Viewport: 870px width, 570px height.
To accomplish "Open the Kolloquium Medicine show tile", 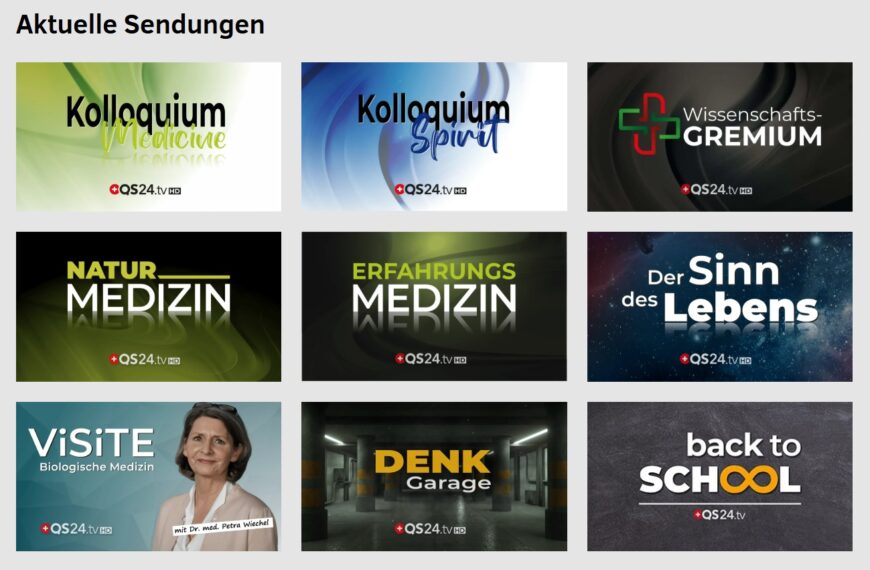I will pyautogui.click(x=148, y=136).
